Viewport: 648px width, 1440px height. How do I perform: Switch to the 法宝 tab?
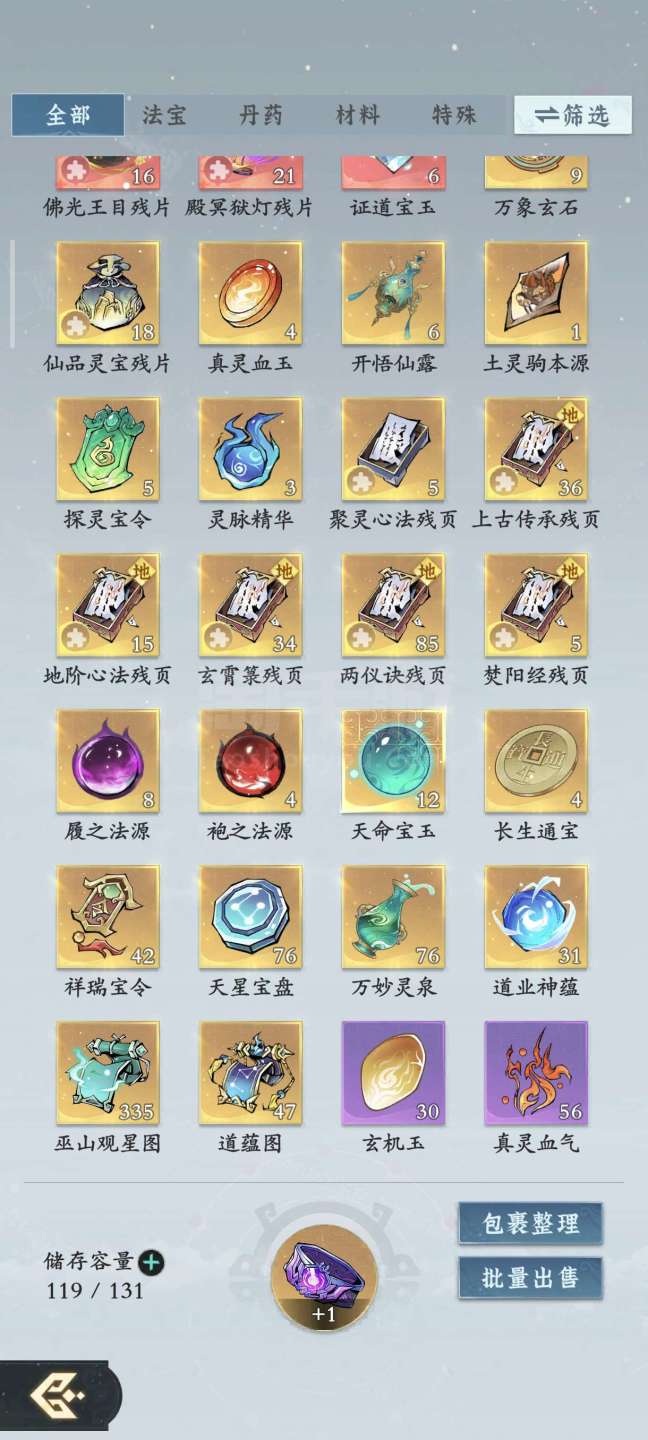(x=164, y=115)
